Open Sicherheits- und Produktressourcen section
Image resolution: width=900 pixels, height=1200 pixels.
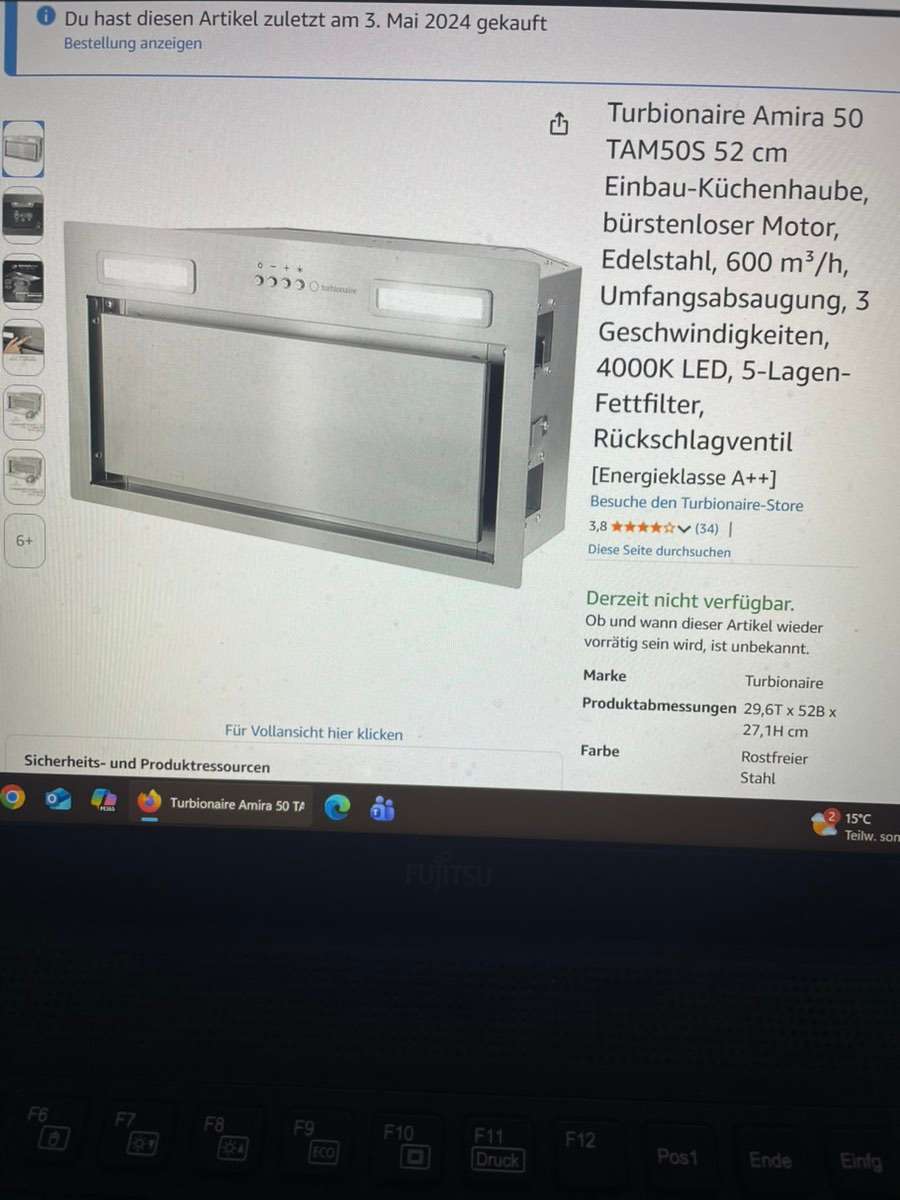147,765
